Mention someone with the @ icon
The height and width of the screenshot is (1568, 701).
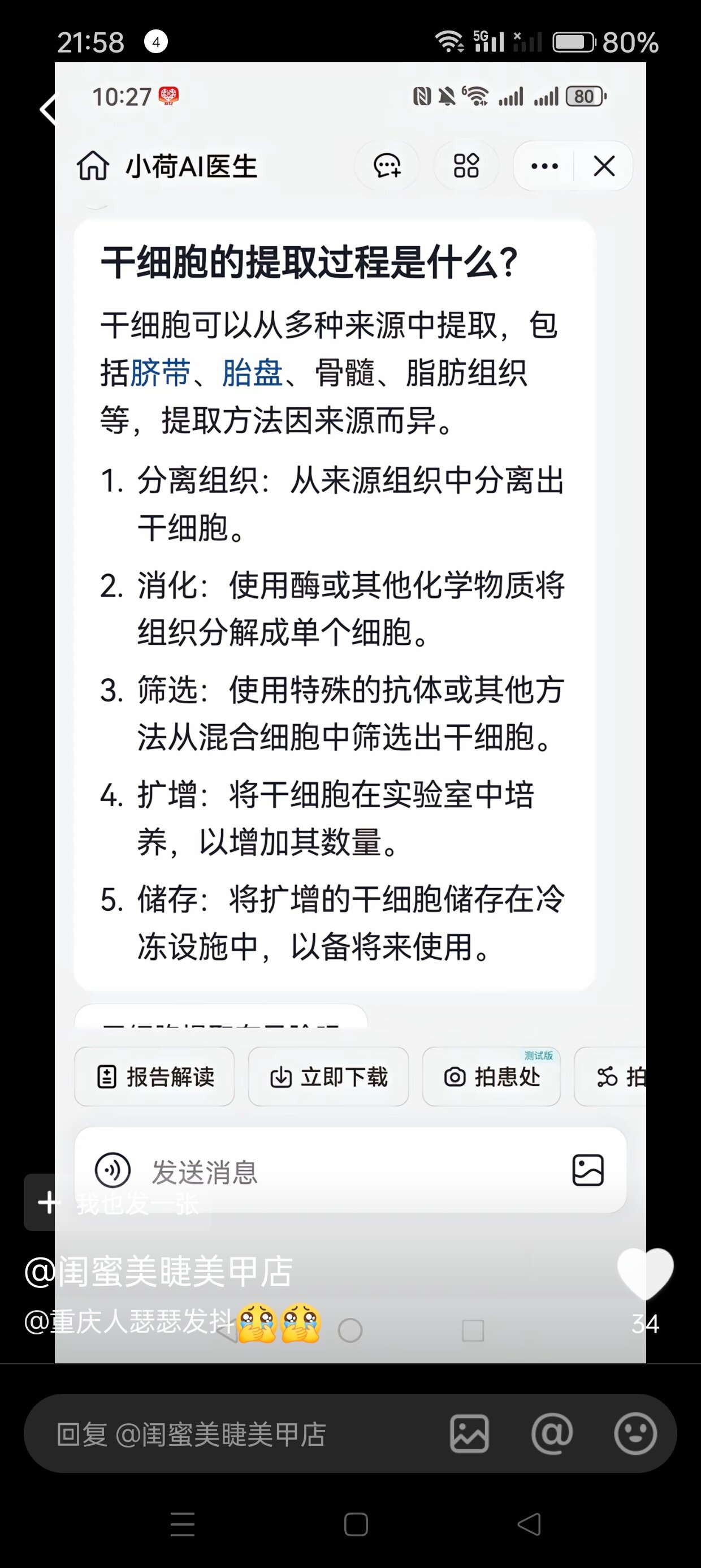click(x=552, y=1434)
